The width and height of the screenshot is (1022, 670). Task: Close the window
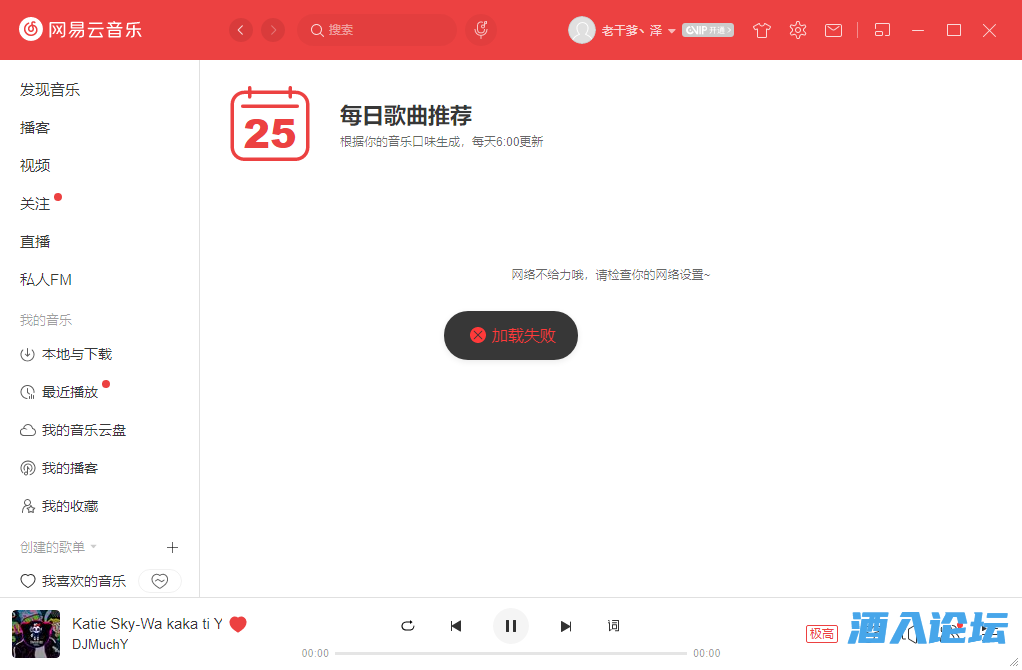tap(989, 30)
